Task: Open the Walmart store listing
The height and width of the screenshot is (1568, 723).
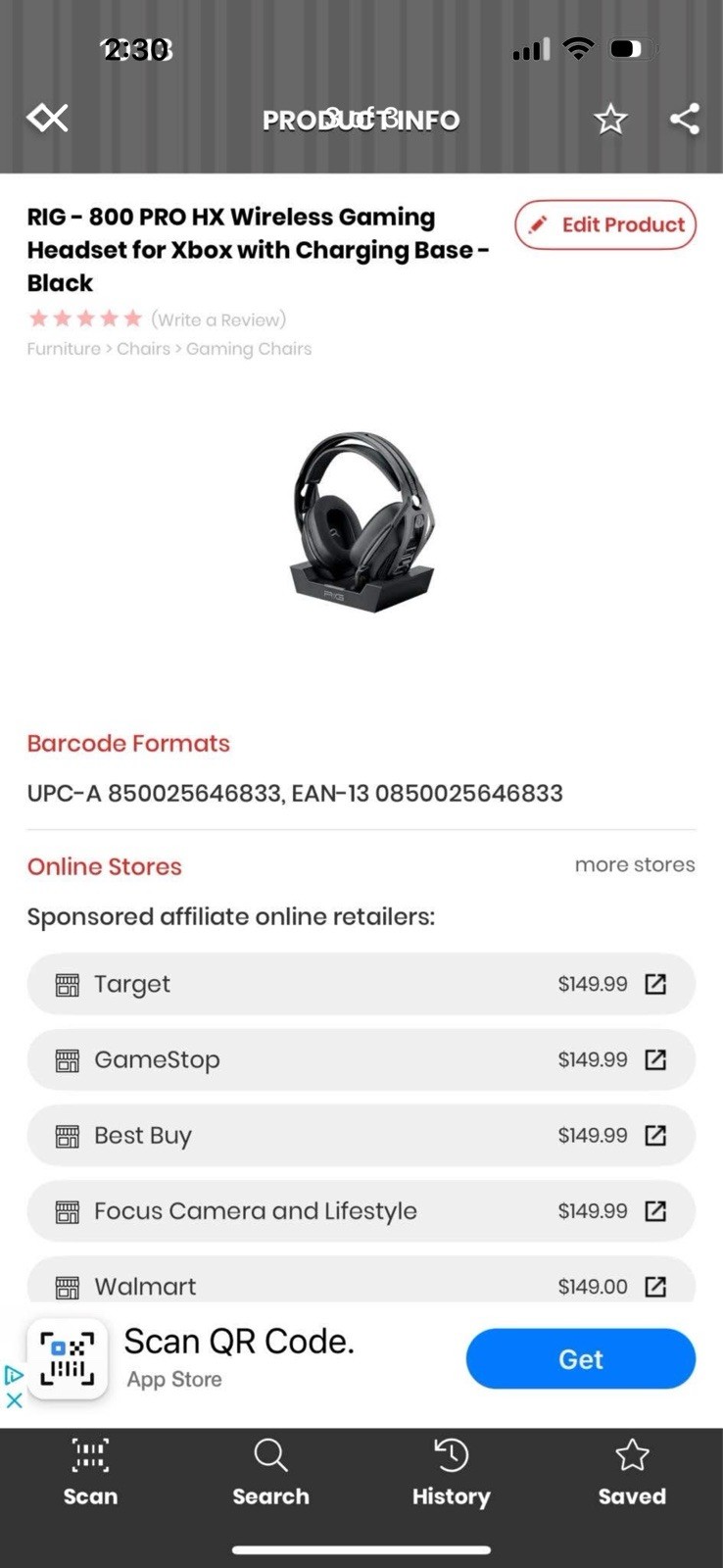Action: coord(361,1284)
